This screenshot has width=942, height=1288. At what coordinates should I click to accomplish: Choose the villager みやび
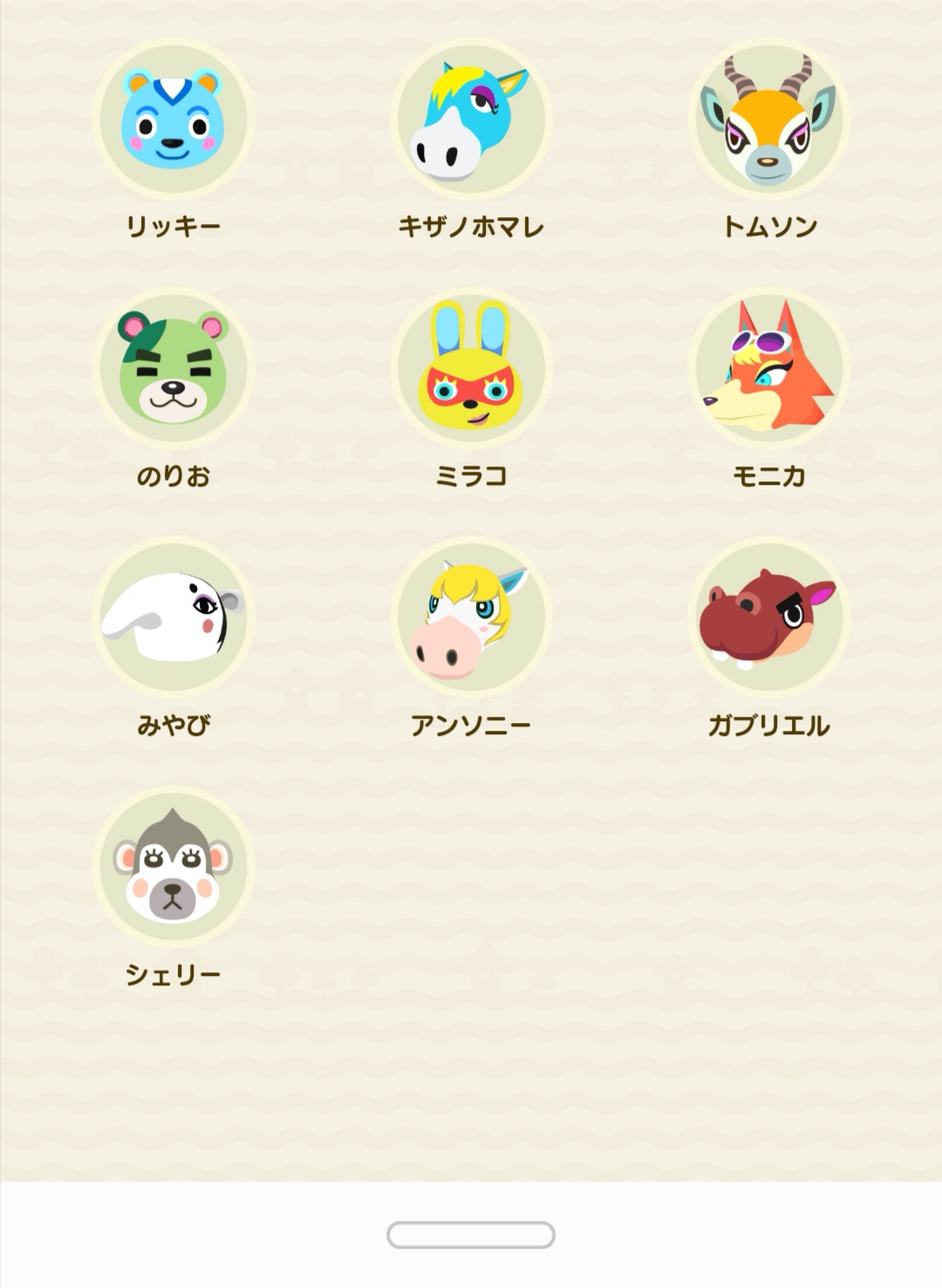[173, 617]
